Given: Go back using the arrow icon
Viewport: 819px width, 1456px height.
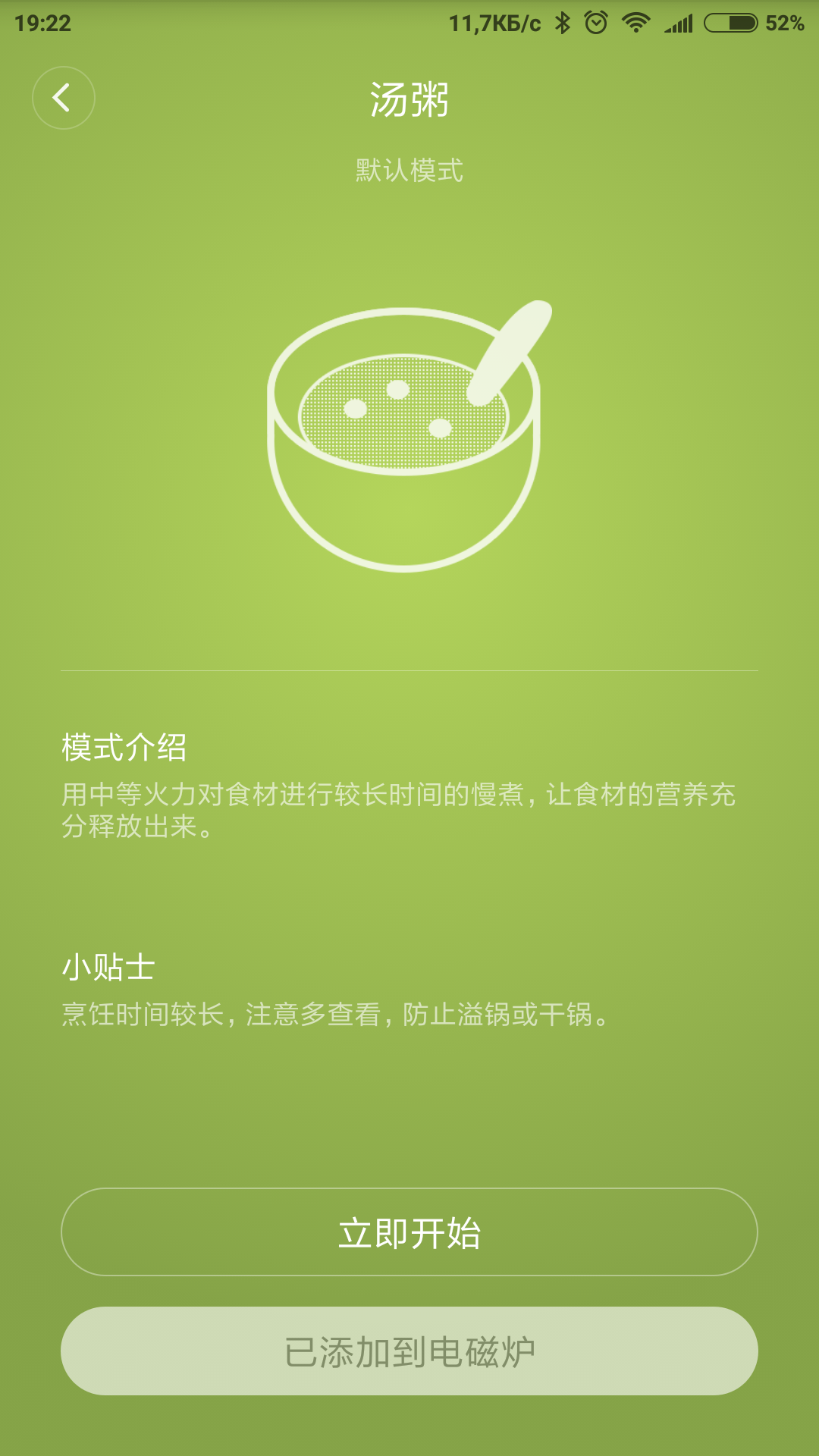Looking at the screenshot, I should tap(63, 98).
